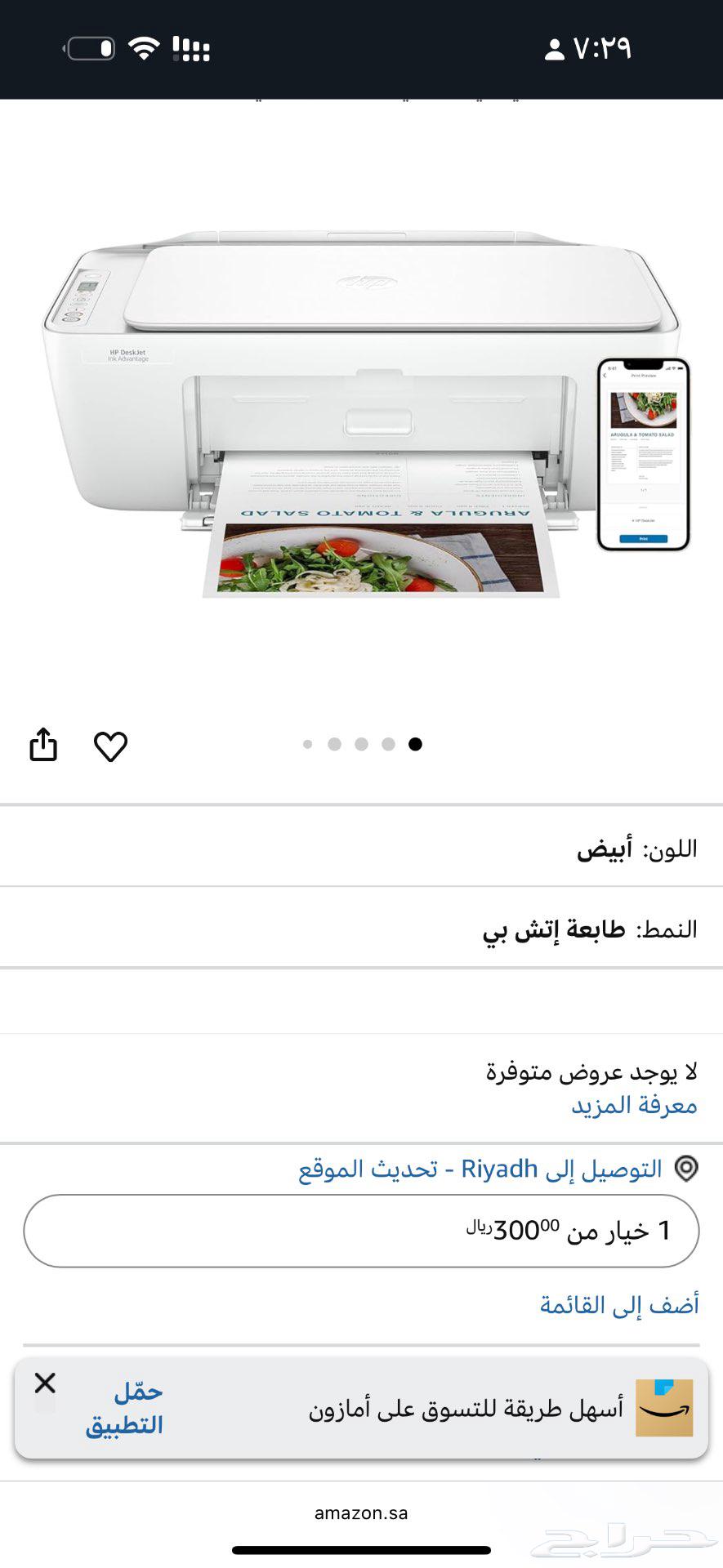Dismiss the app download banner with the X
723x1568 pixels.
point(45,1383)
